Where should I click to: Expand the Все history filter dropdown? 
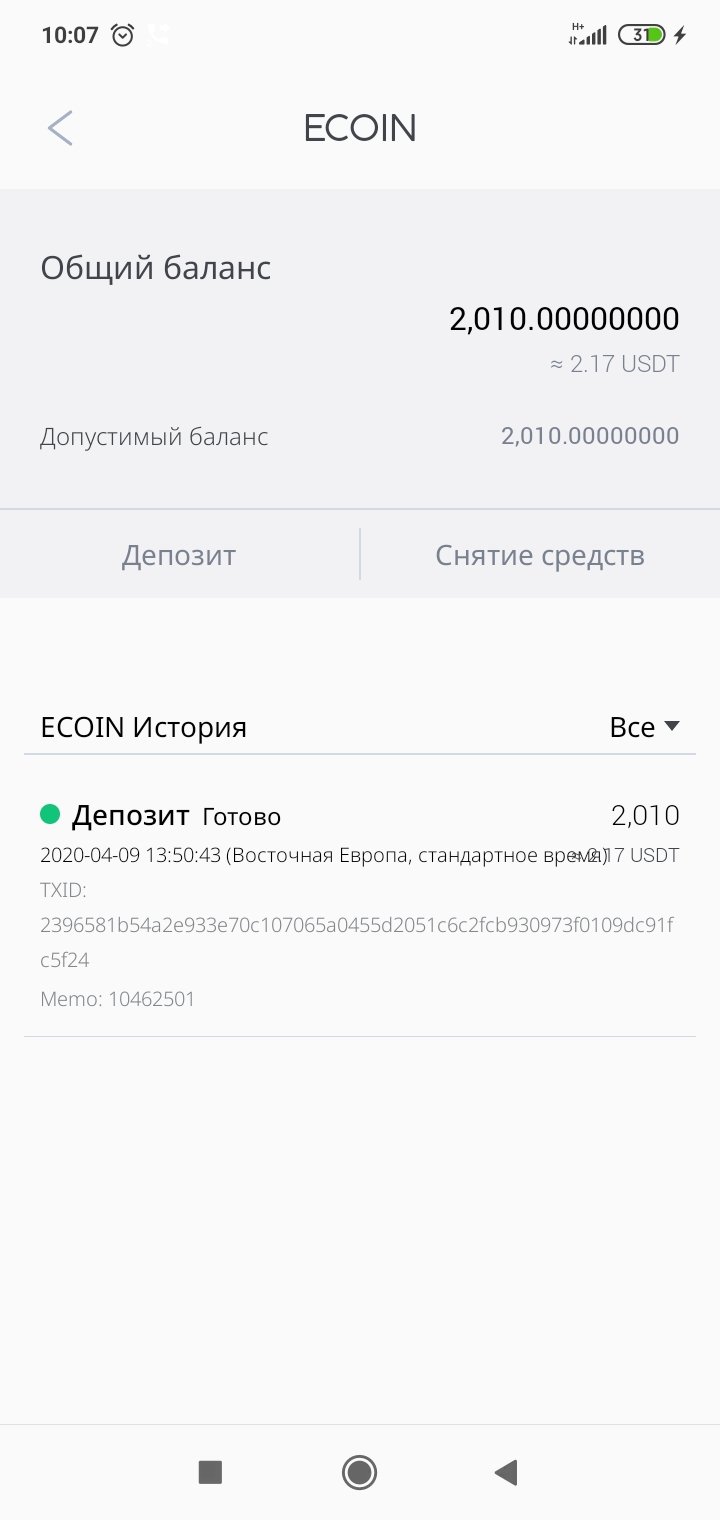pyautogui.click(x=644, y=727)
